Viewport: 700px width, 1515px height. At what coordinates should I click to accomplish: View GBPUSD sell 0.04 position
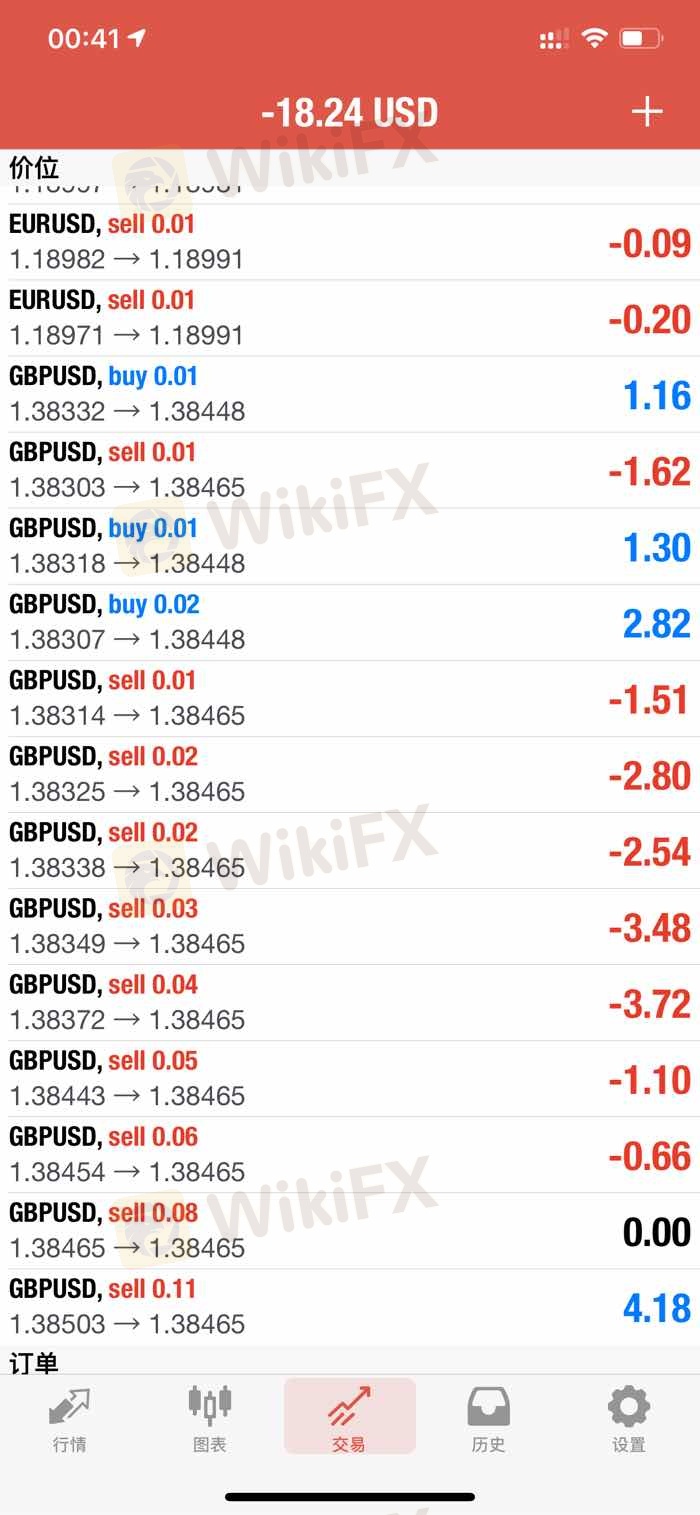[x=350, y=1002]
